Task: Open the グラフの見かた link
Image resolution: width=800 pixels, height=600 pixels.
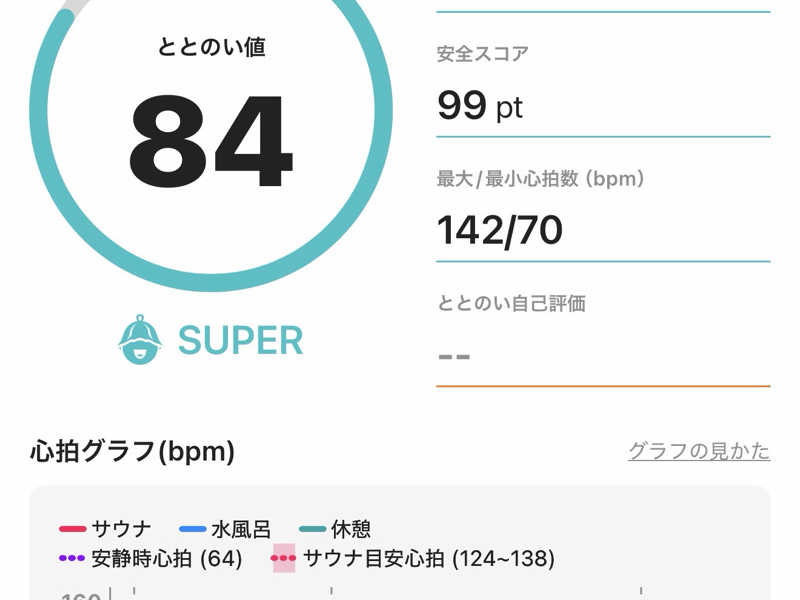Action: [x=698, y=451]
